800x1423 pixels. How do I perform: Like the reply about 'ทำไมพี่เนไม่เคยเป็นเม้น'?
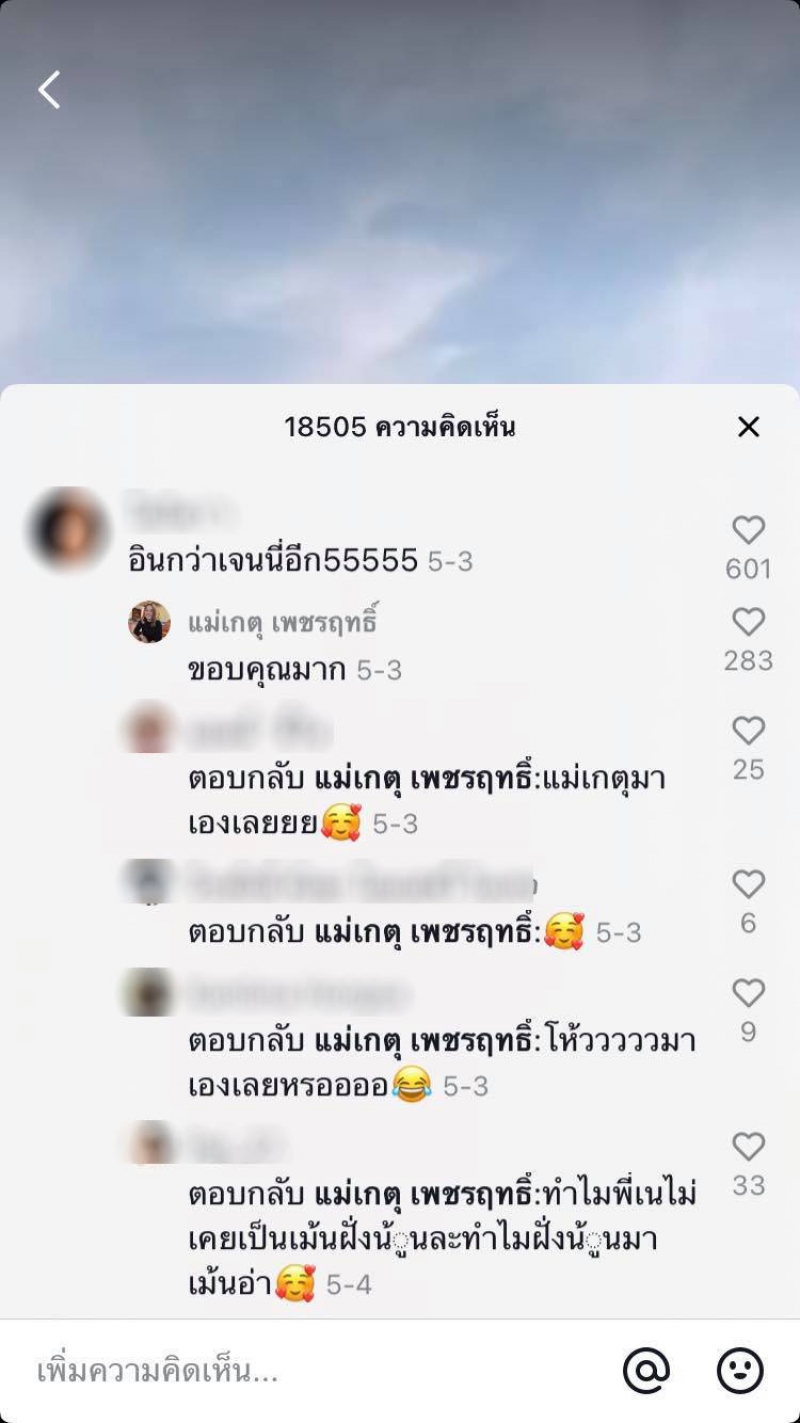[x=748, y=1146]
